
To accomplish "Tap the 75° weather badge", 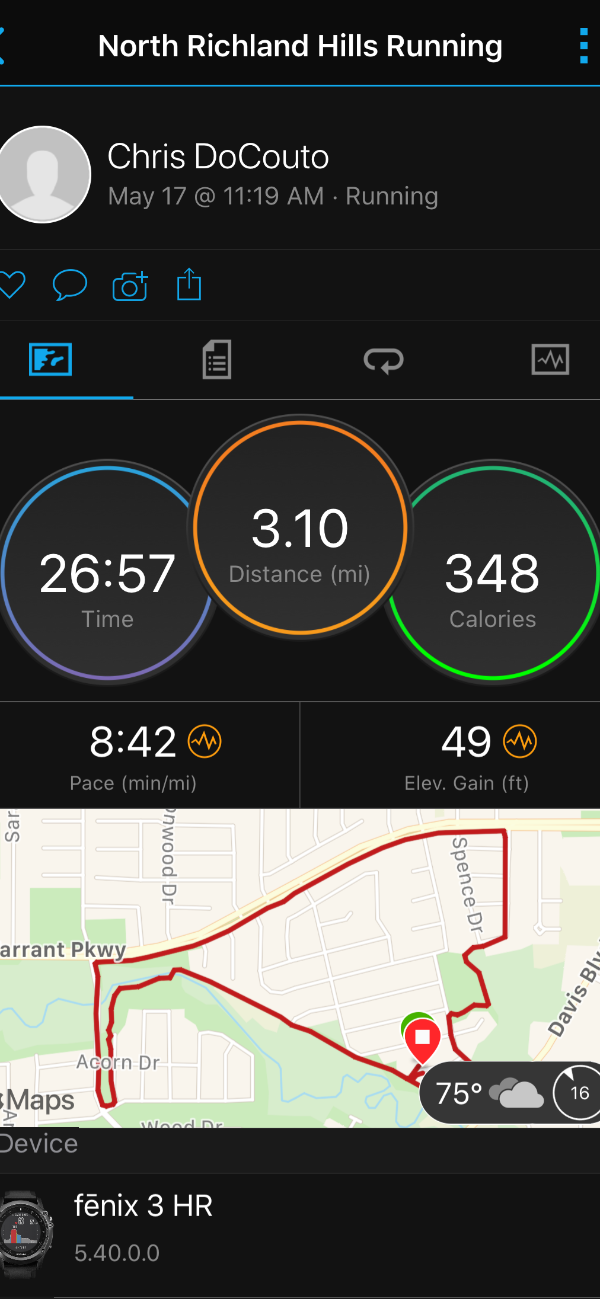I will (510, 1093).
